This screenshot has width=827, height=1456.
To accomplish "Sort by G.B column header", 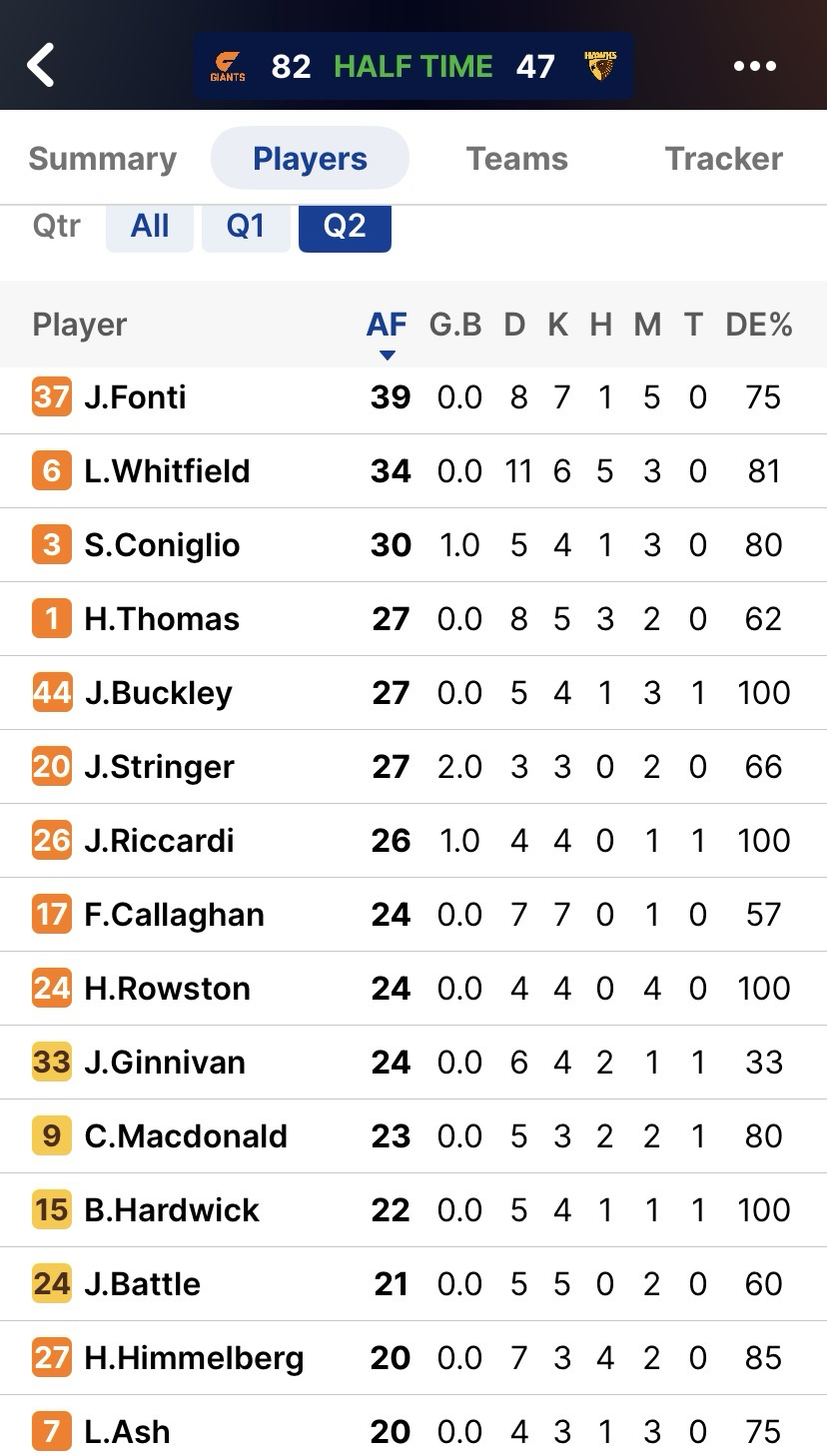I will pyautogui.click(x=455, y=325).
